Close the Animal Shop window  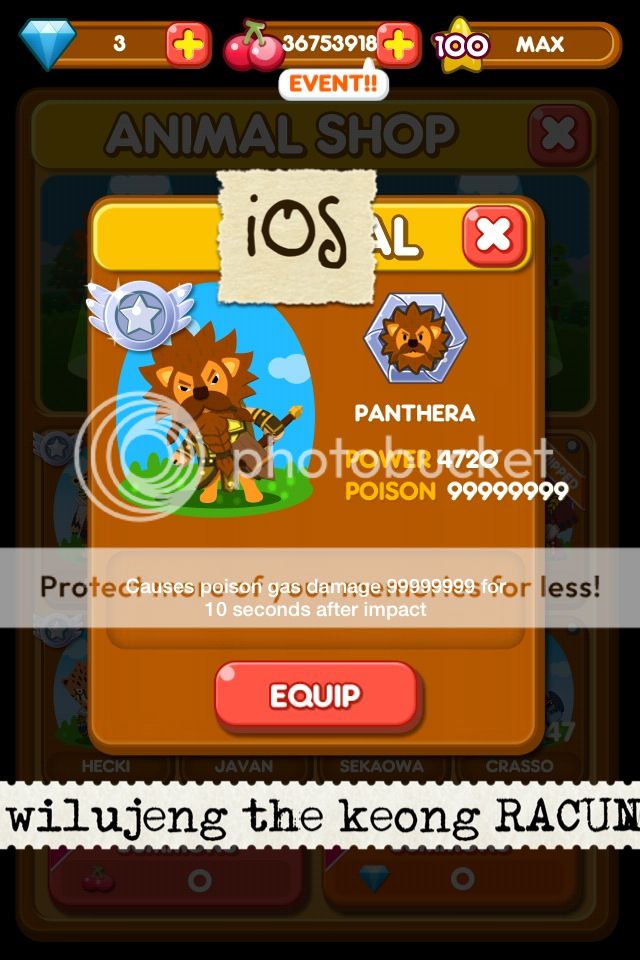point(558,134)
